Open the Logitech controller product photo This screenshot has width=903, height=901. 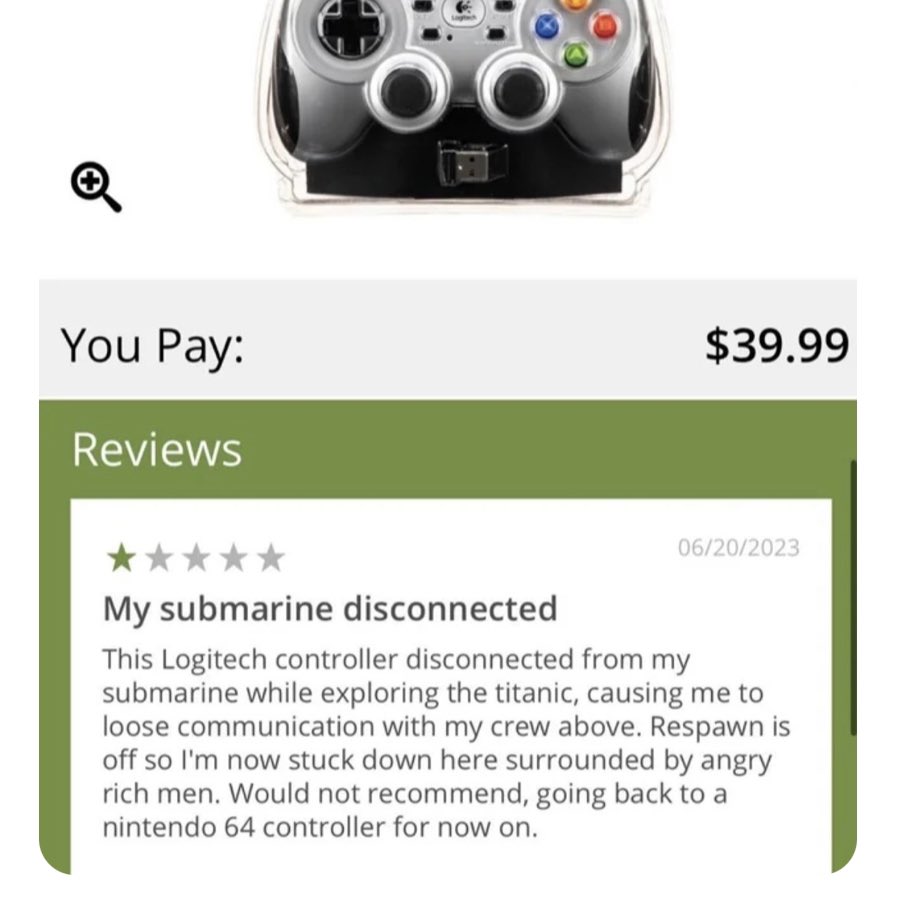[465, 100]
